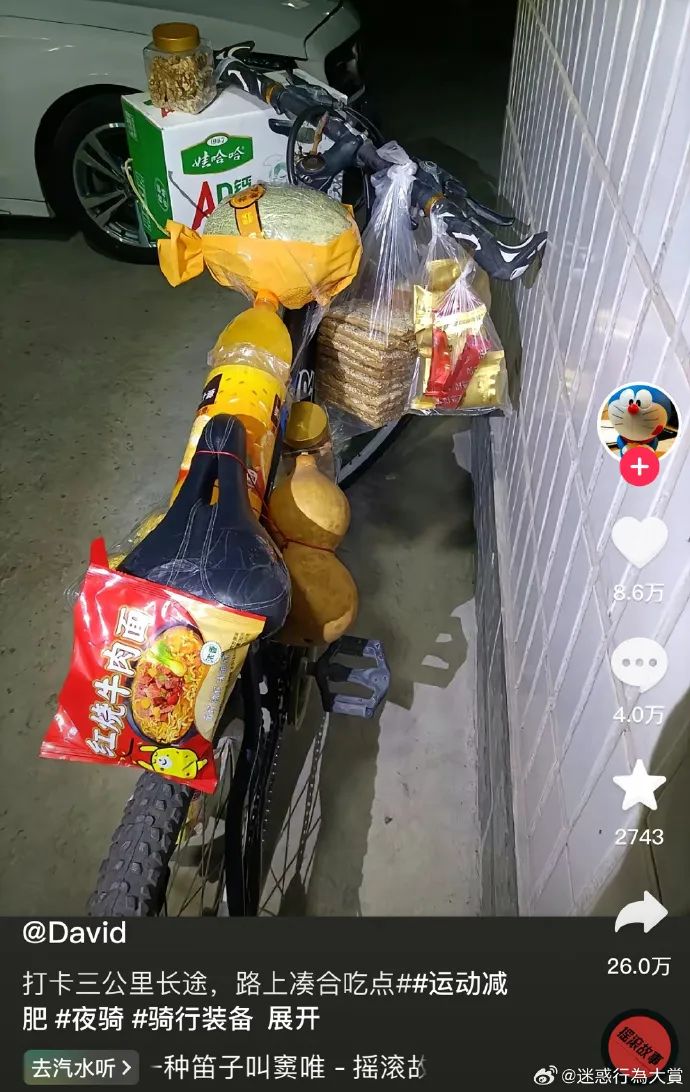
Task: Favorite the video with the star icon
Action: pos(639,786)
